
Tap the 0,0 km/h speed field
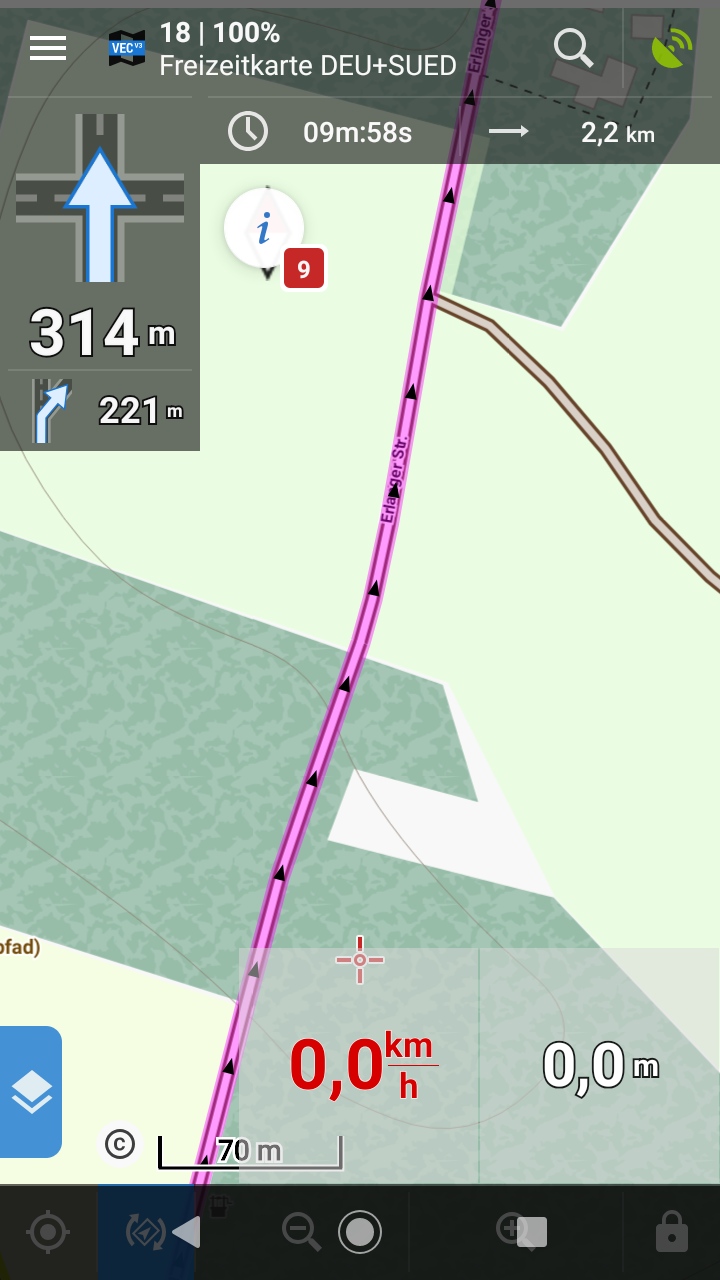click(x=360, y=1064)
